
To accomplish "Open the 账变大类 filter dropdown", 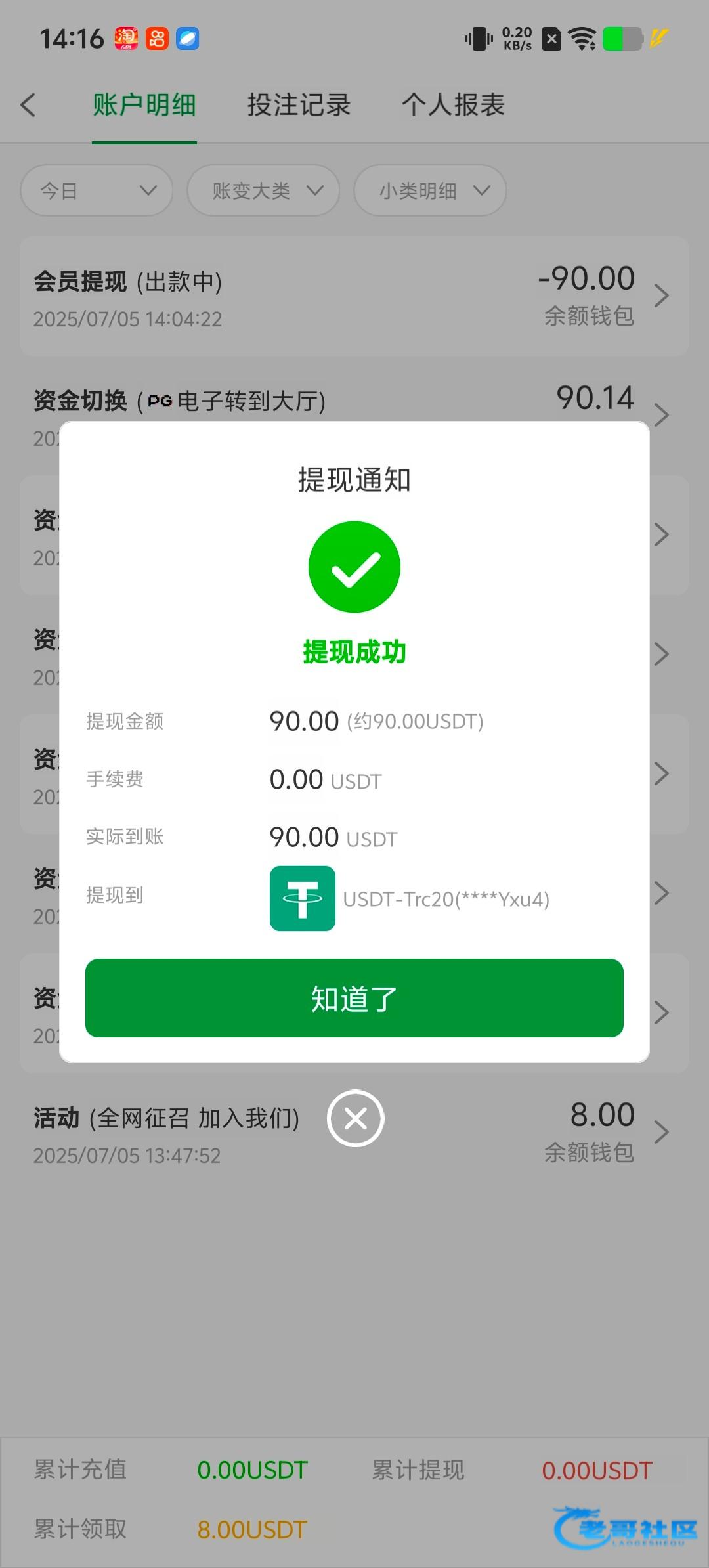I will (x=263, y=190).
